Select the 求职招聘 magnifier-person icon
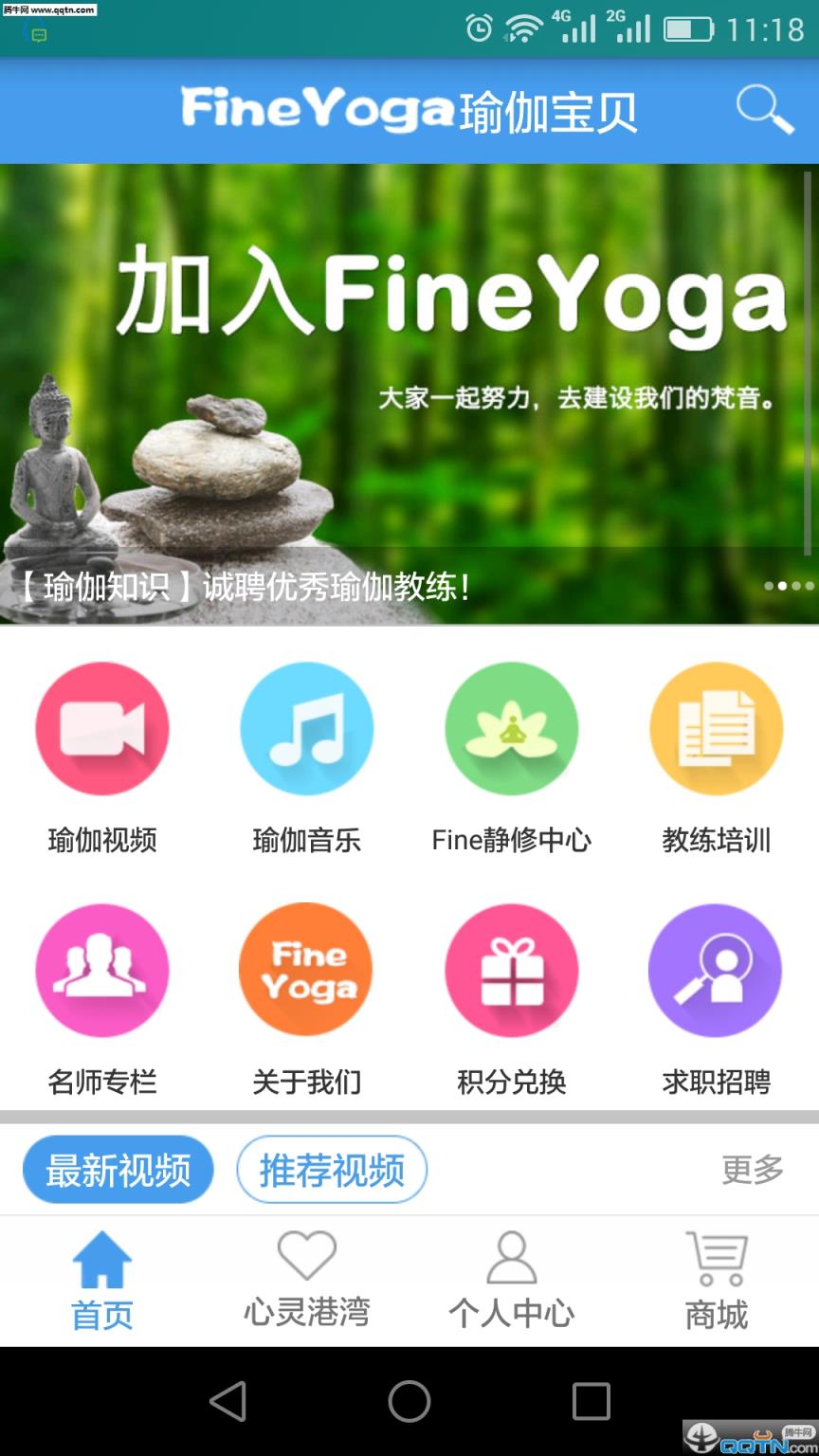This screenshot has width=819, height=1456. point(717,970)
